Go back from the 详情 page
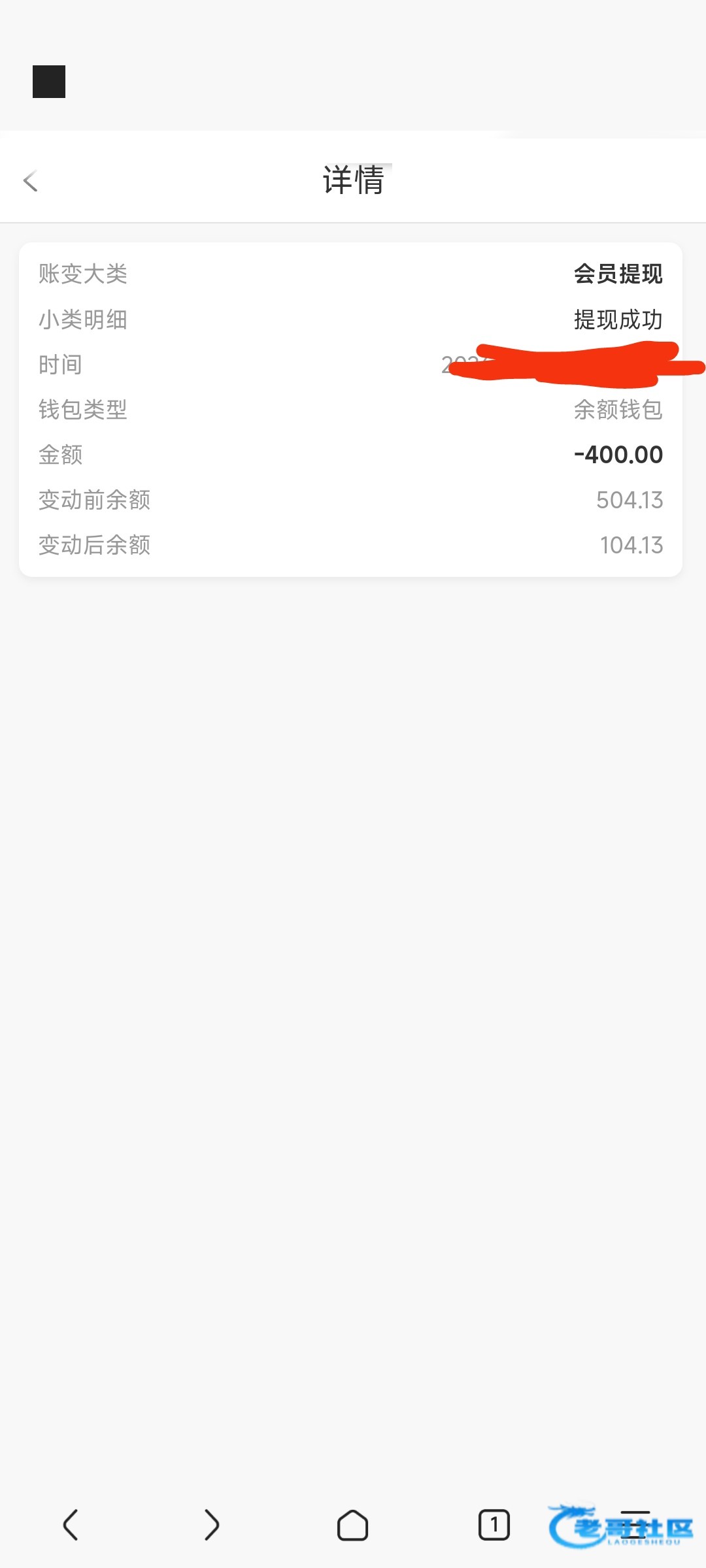The image size is (706, 1568). click(x=31, y=181)
